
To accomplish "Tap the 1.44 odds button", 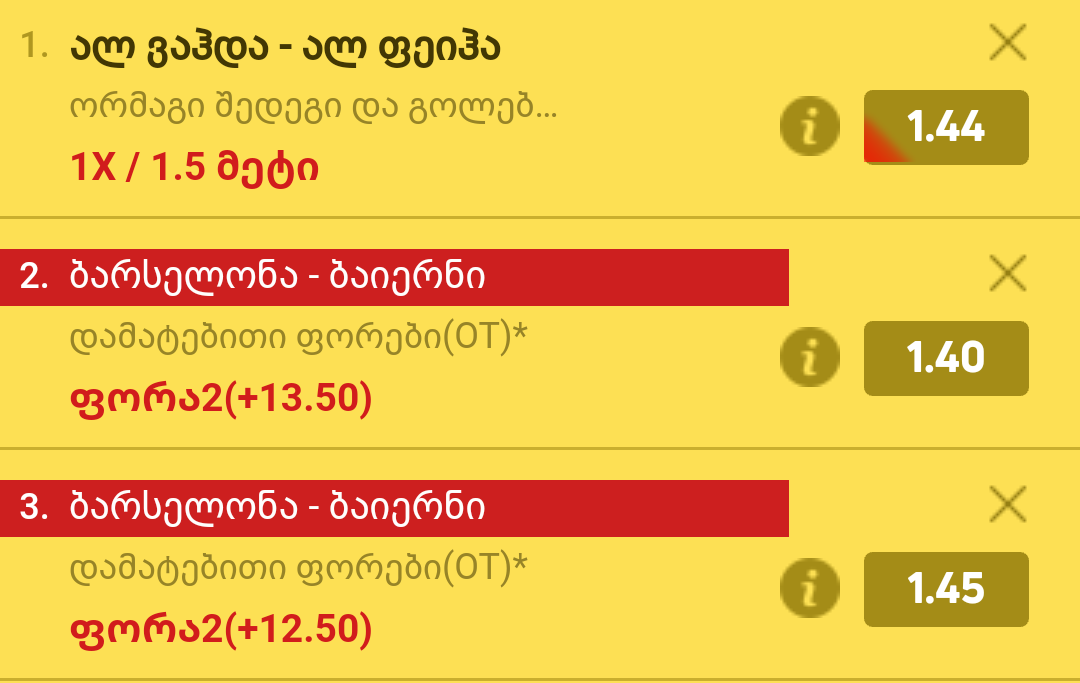I will click(946, 127).
